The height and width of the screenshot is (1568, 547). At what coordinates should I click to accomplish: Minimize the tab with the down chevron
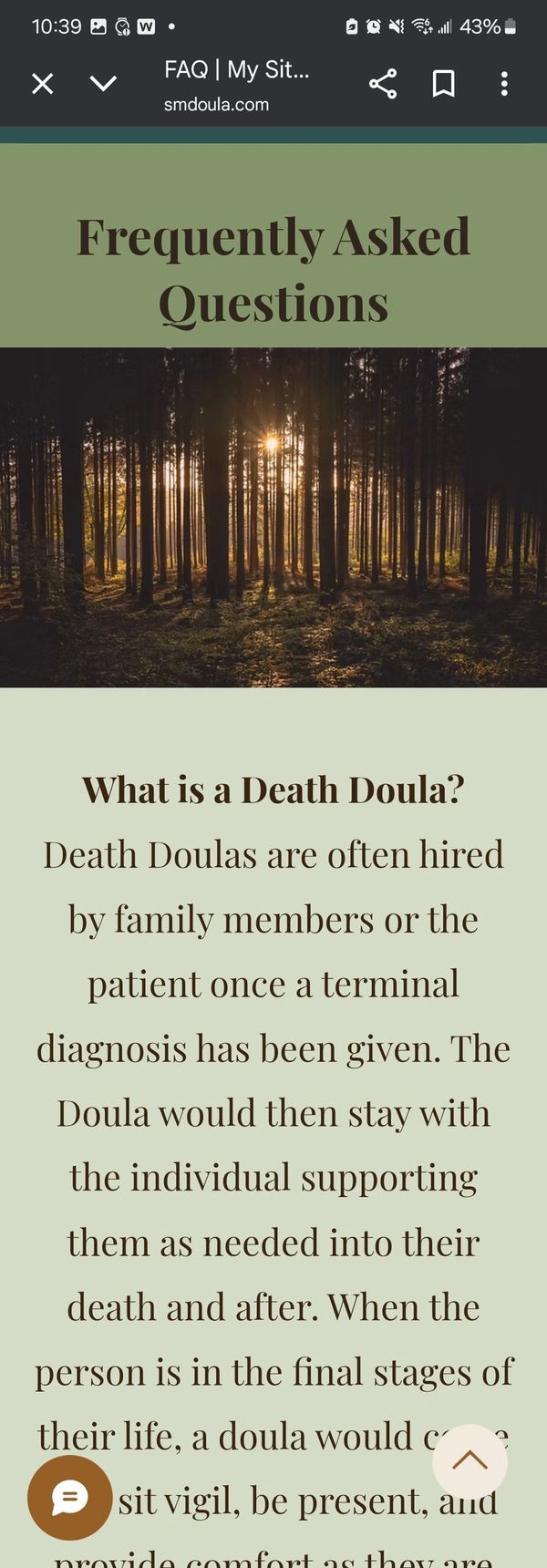coord(104,84)
